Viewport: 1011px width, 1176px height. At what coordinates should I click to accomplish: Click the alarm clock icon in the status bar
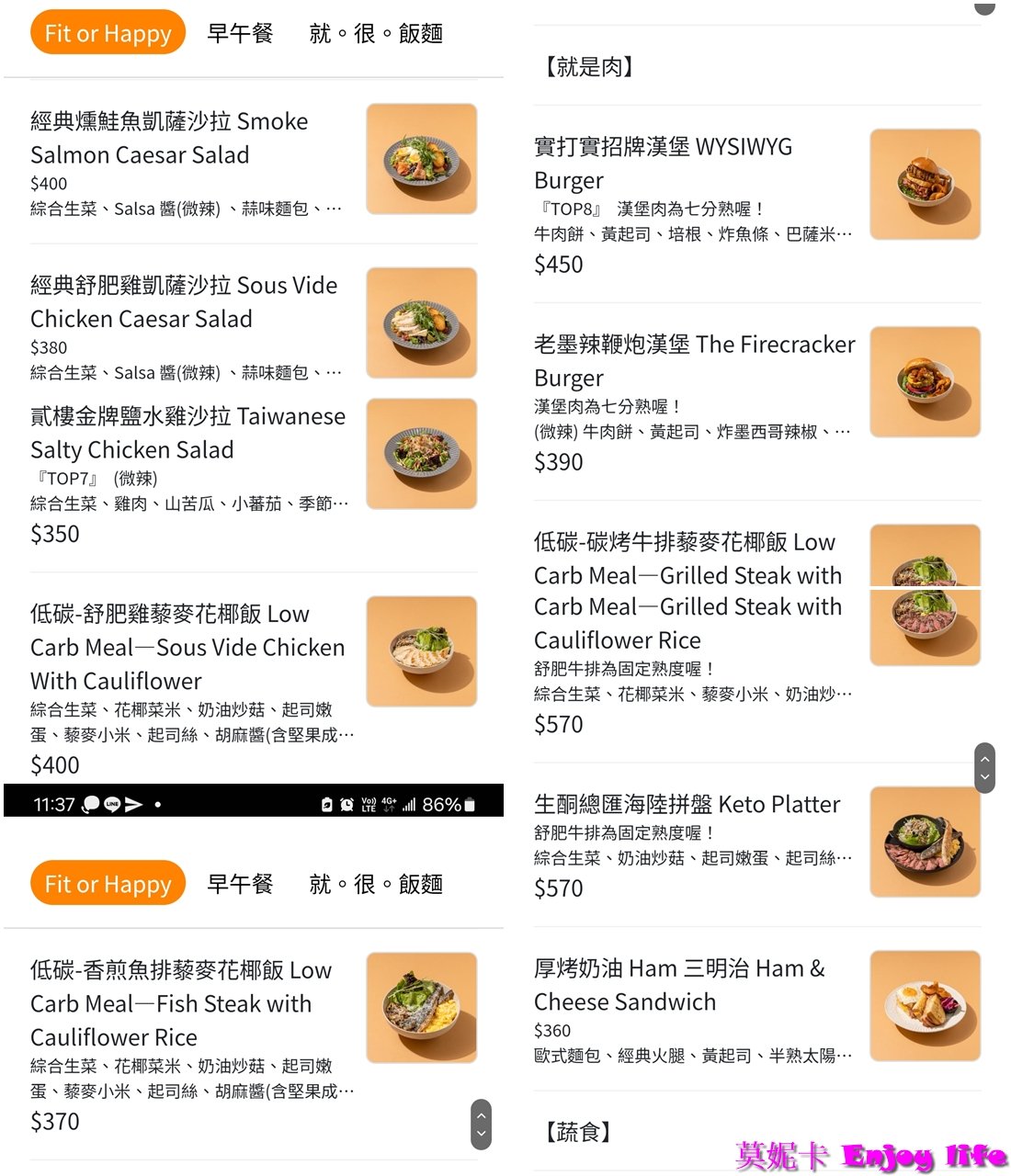(347, 801)
